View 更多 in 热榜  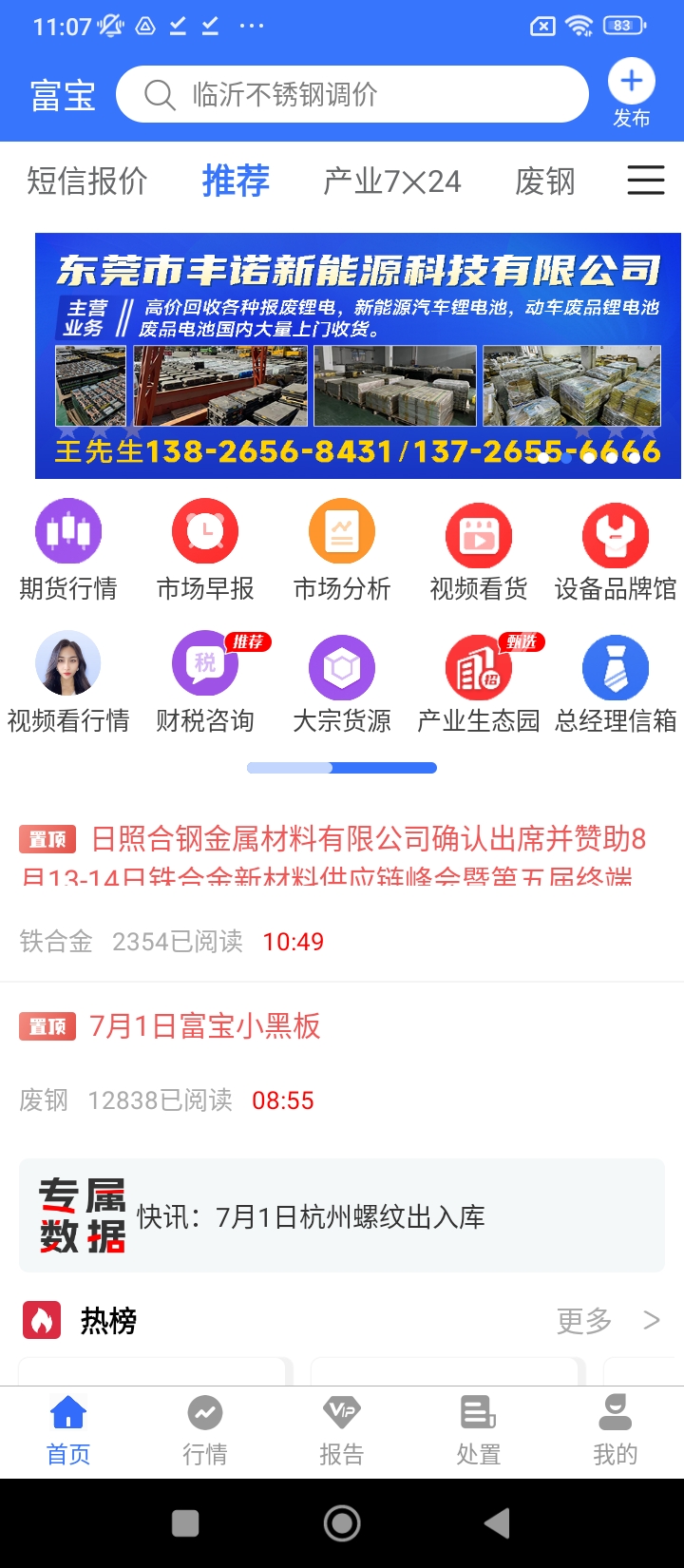(608, 1320)
